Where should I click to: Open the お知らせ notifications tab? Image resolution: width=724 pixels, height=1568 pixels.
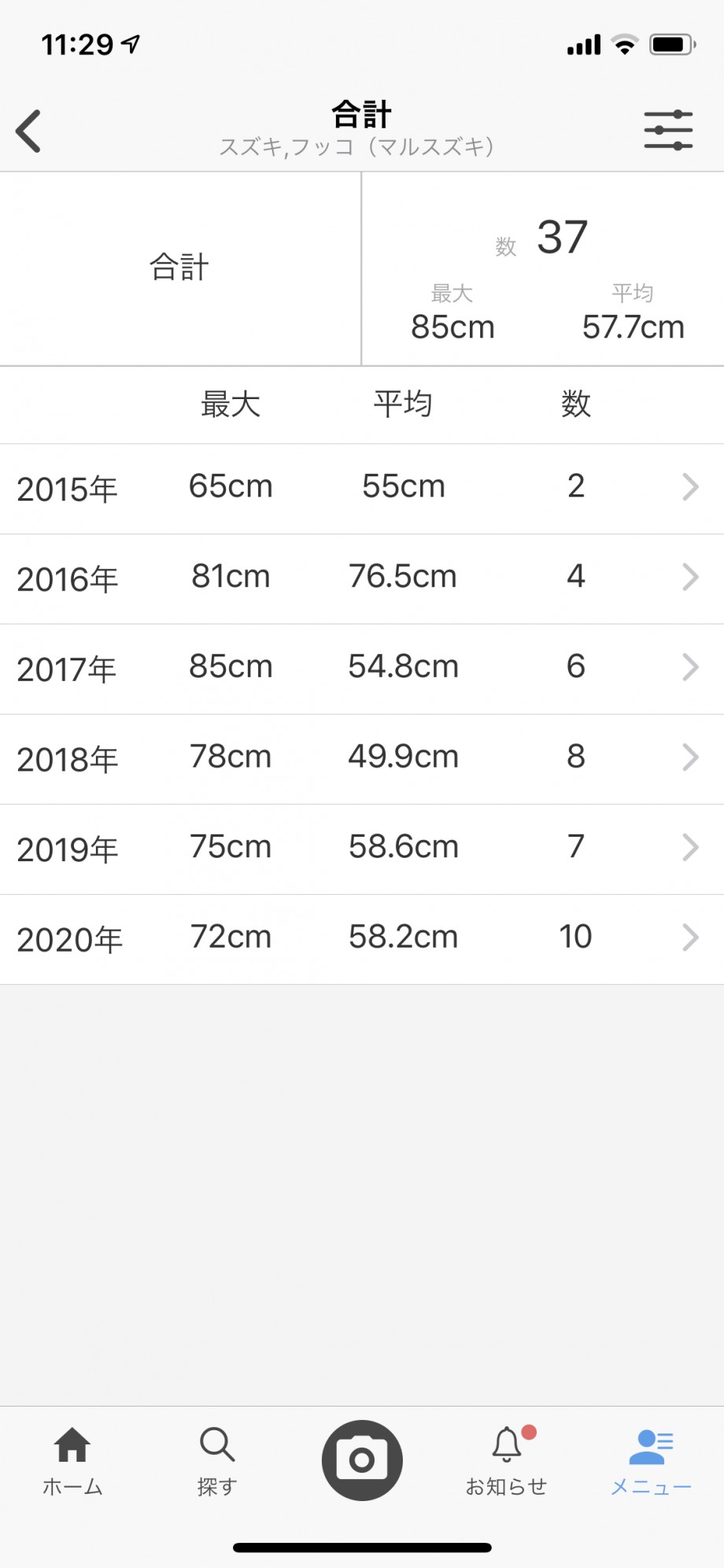(x=506, y=1461)
